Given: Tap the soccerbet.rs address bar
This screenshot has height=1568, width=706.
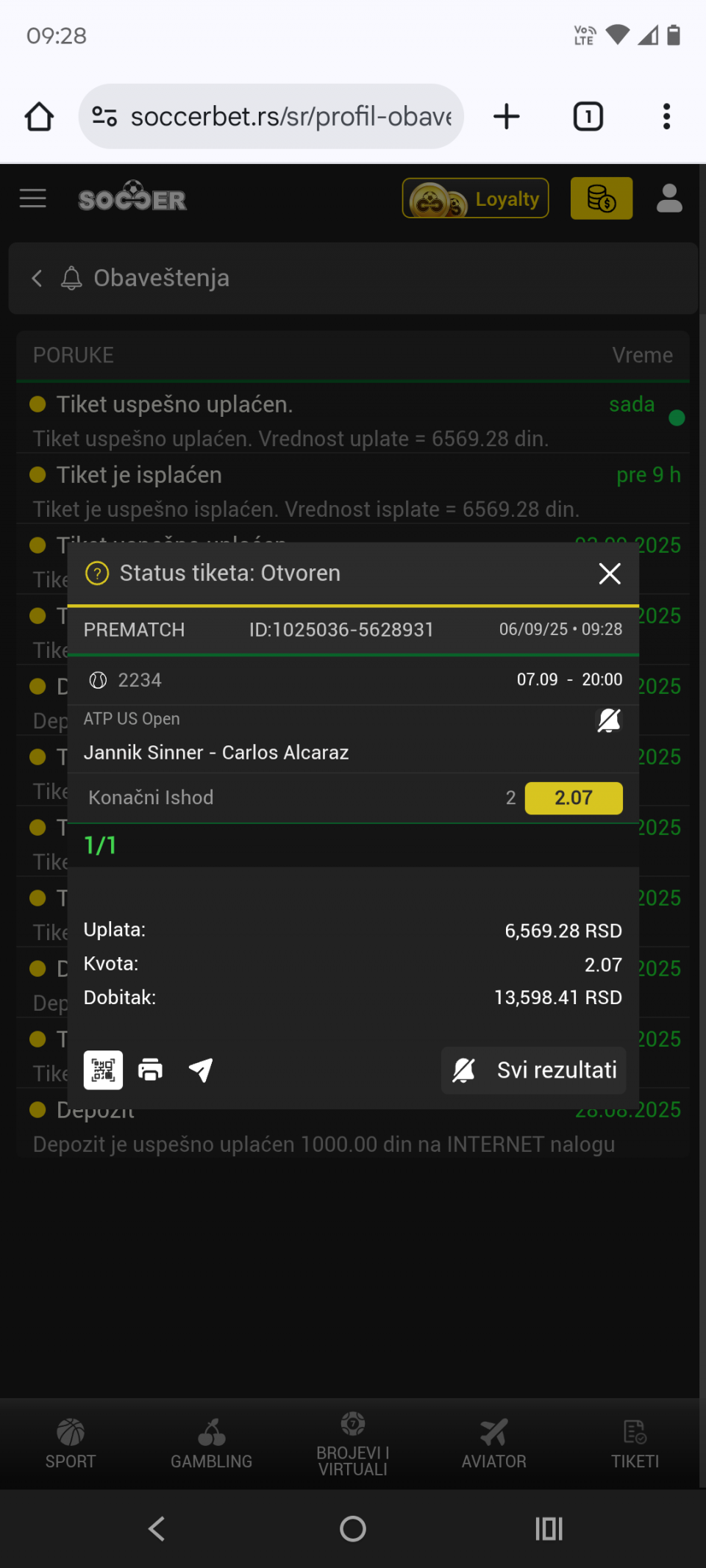Looking at the screenshot, I should pyautogui.click(x=271, y=116).
